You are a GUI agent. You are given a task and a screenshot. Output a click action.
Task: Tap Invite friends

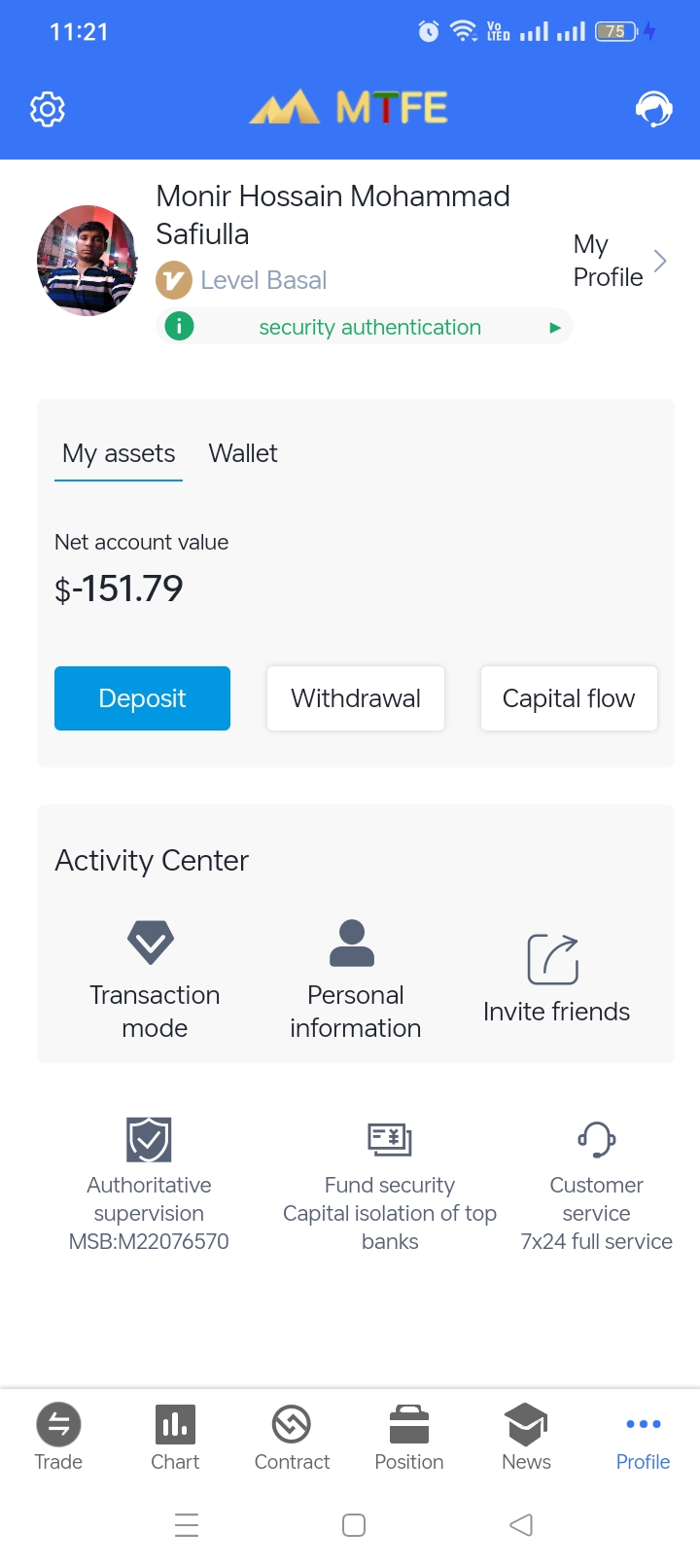(x=556, y=980)
